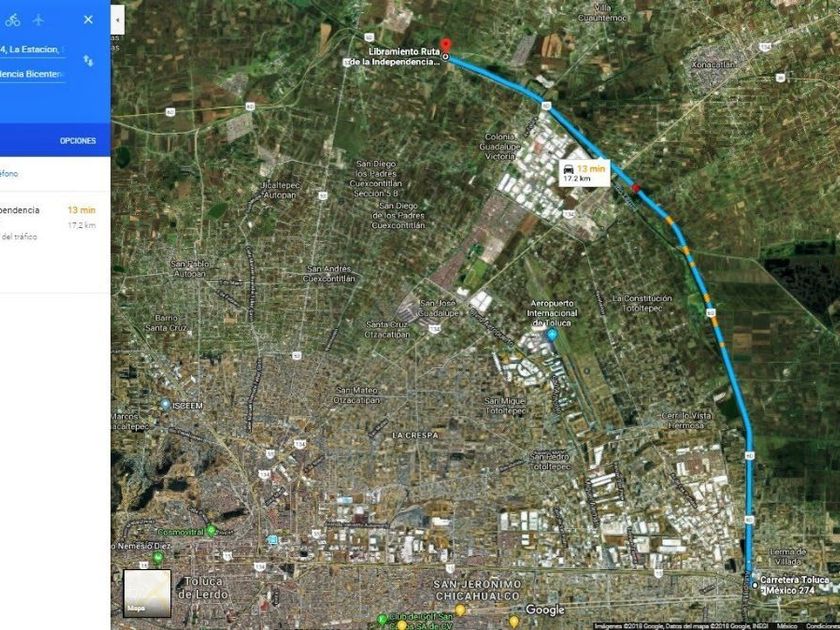This screenshot has height=630, width=840.
Task: Switch to Mapa layer view
Action: 147,592
